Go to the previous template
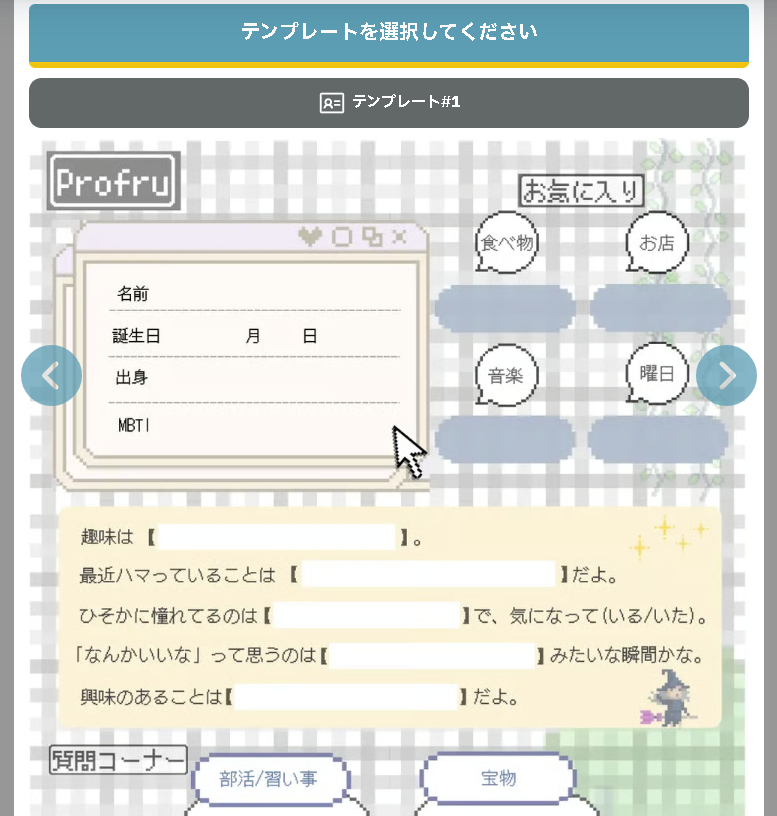 (x=51, y=375)
